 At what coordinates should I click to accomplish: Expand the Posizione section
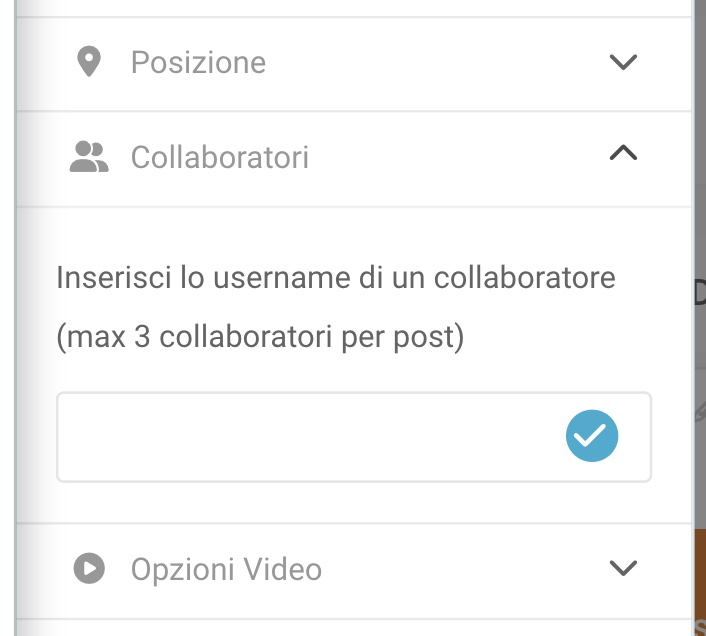pos(622,62)
